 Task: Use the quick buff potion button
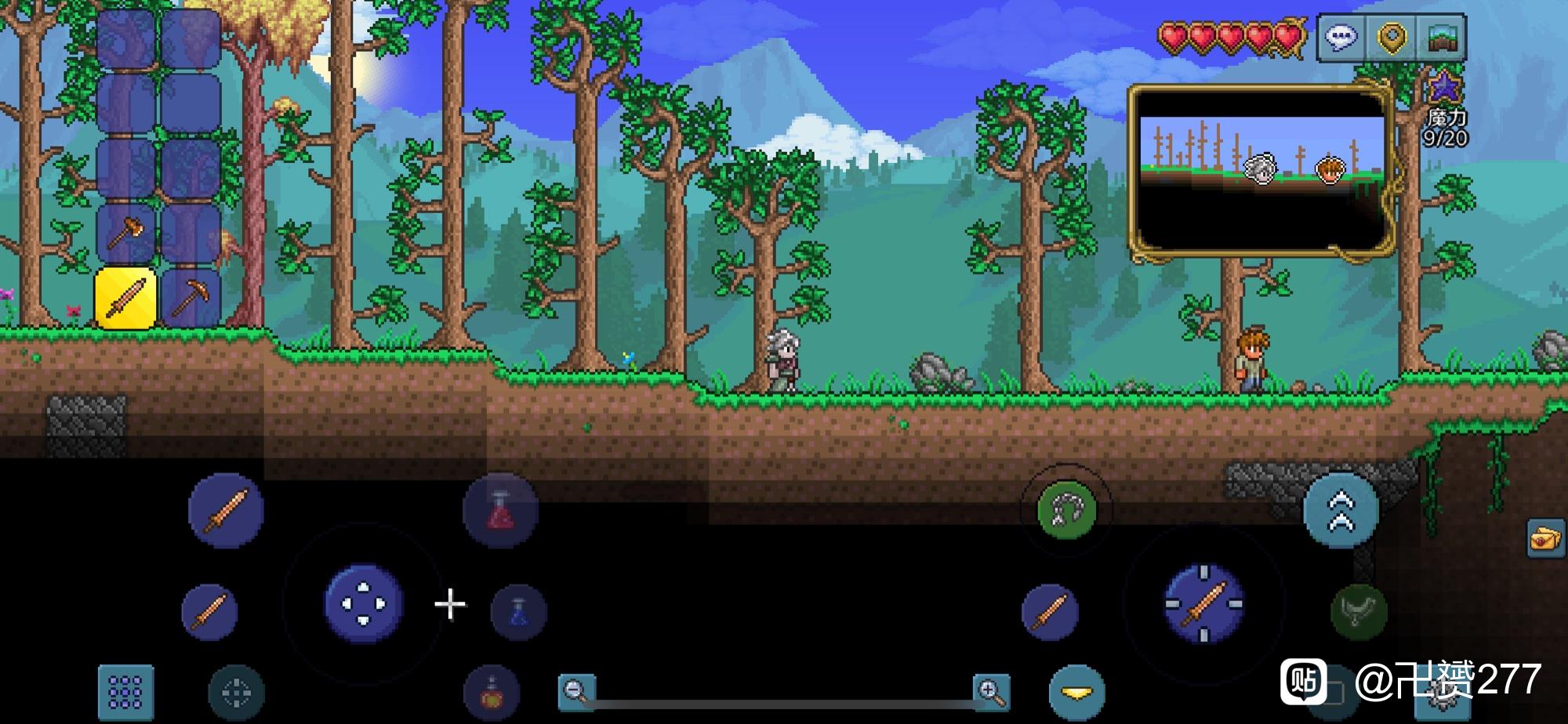coord(492,693)
